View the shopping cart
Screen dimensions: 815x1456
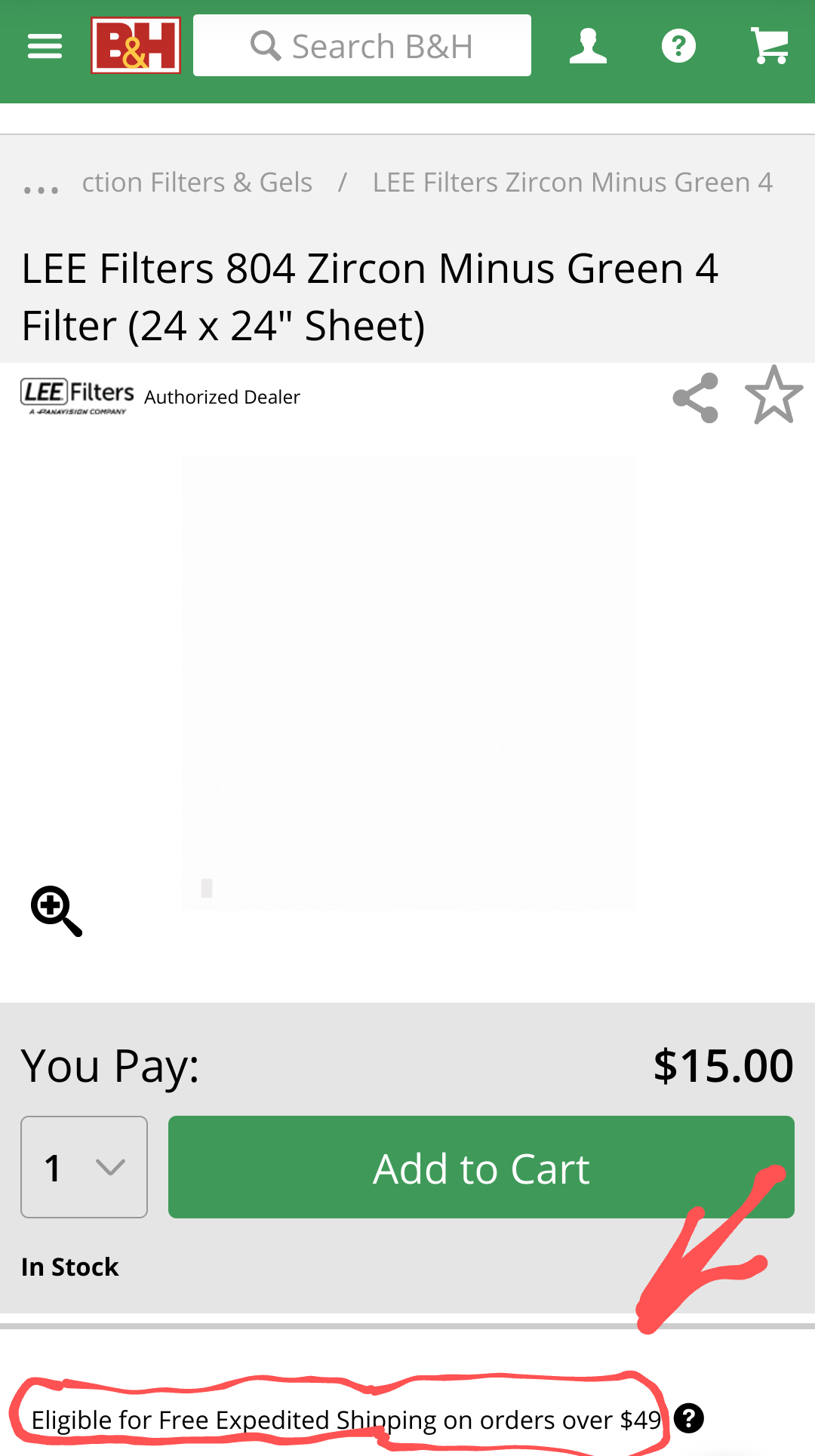pyautogui.click(x=770, y=46)
